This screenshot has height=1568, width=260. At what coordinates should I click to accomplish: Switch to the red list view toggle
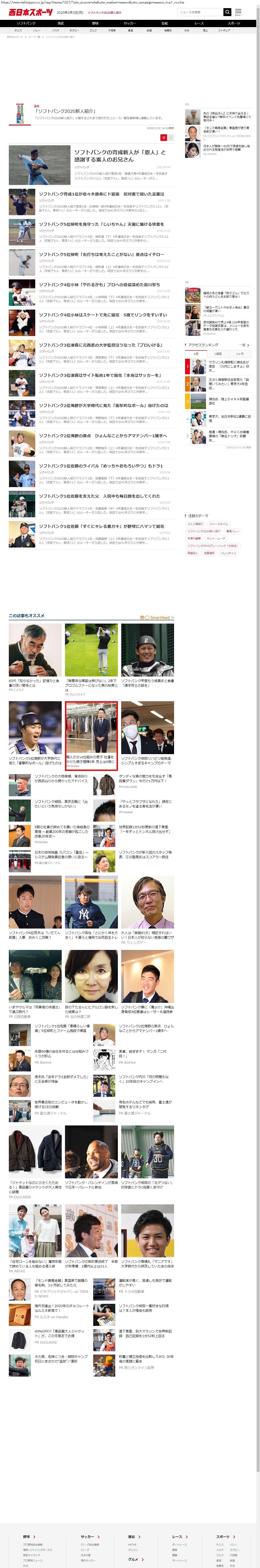pyautogui.click(x=163, y=138)
